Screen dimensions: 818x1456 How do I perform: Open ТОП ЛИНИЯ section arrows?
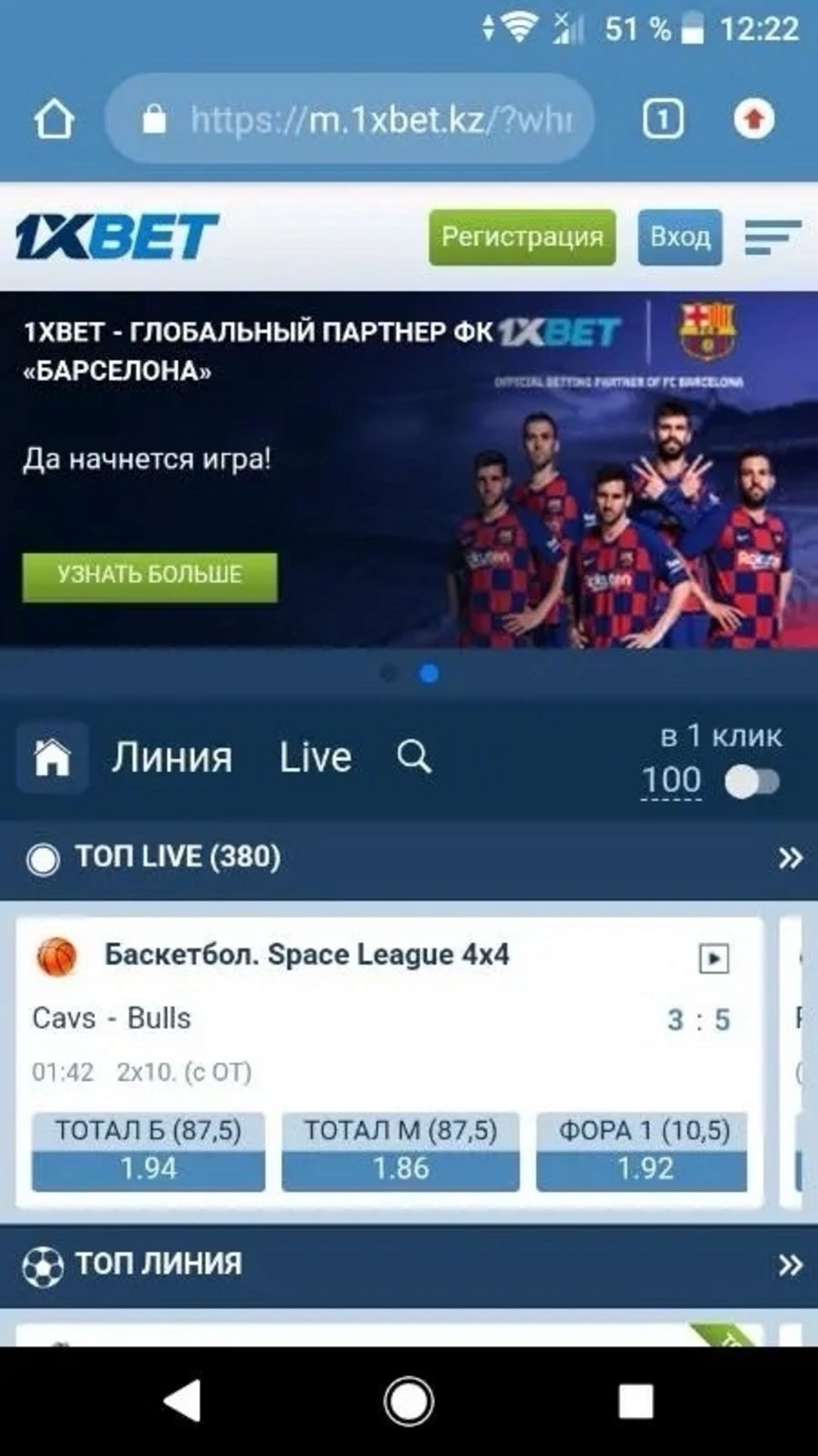(790, 1265)
